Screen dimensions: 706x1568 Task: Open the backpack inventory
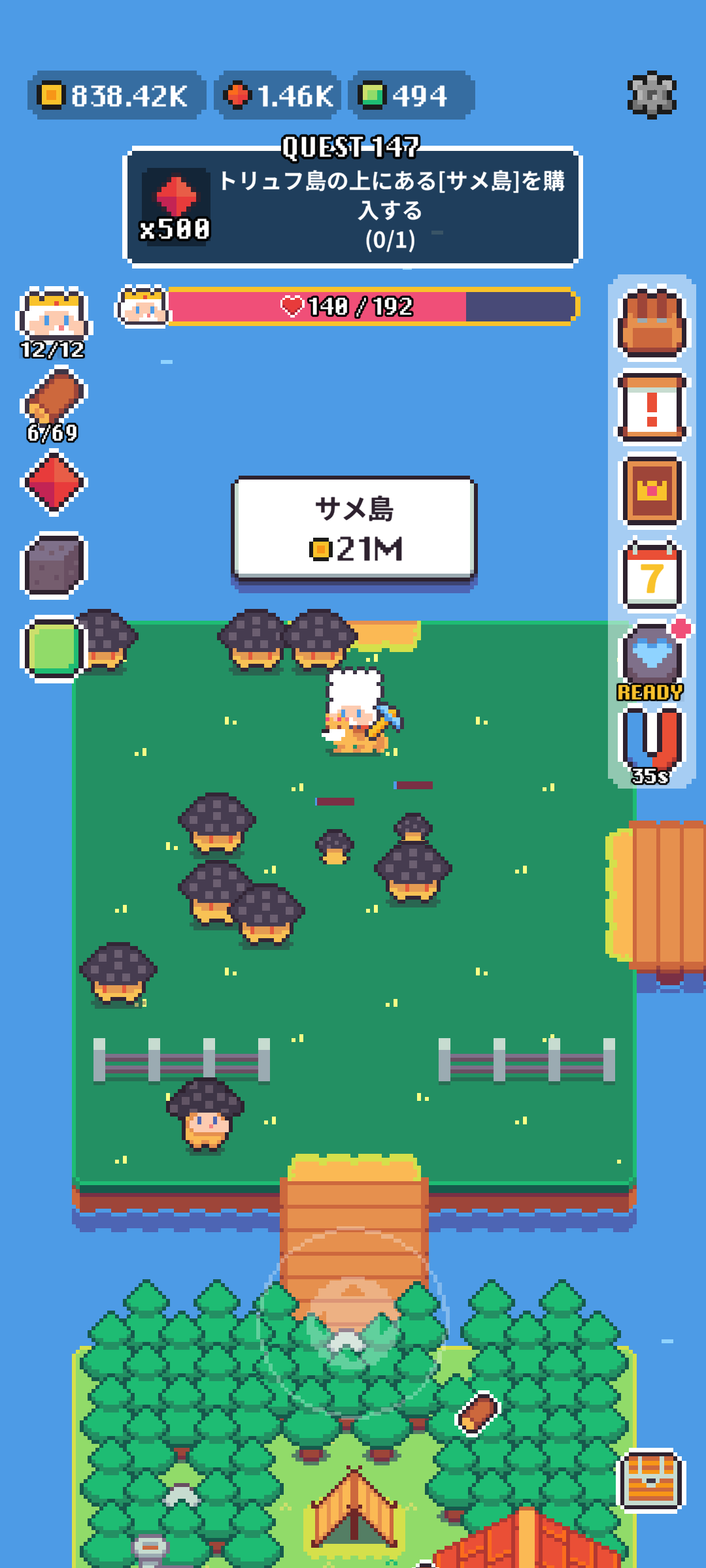click(x=652, y=323)
